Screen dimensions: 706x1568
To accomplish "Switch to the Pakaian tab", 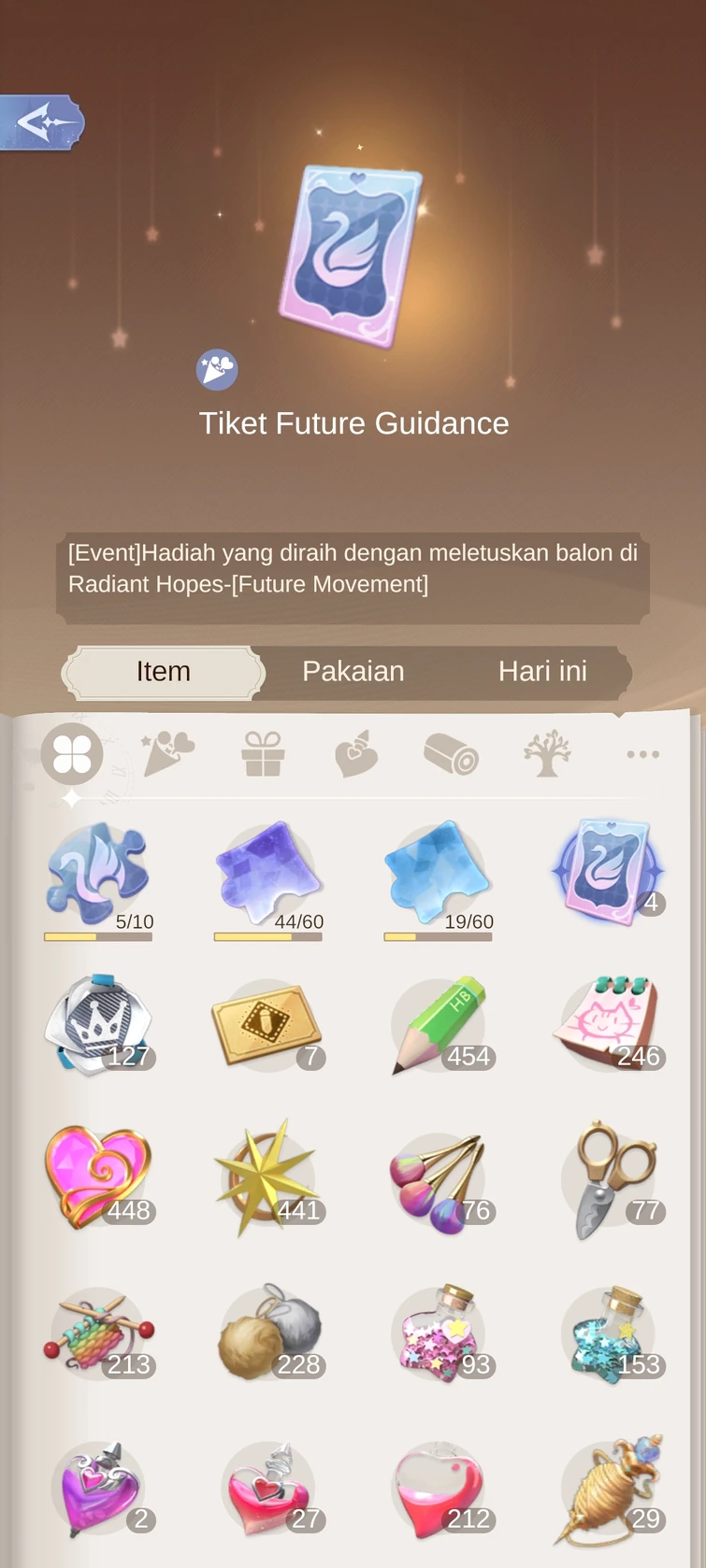I will pos(353,671).
